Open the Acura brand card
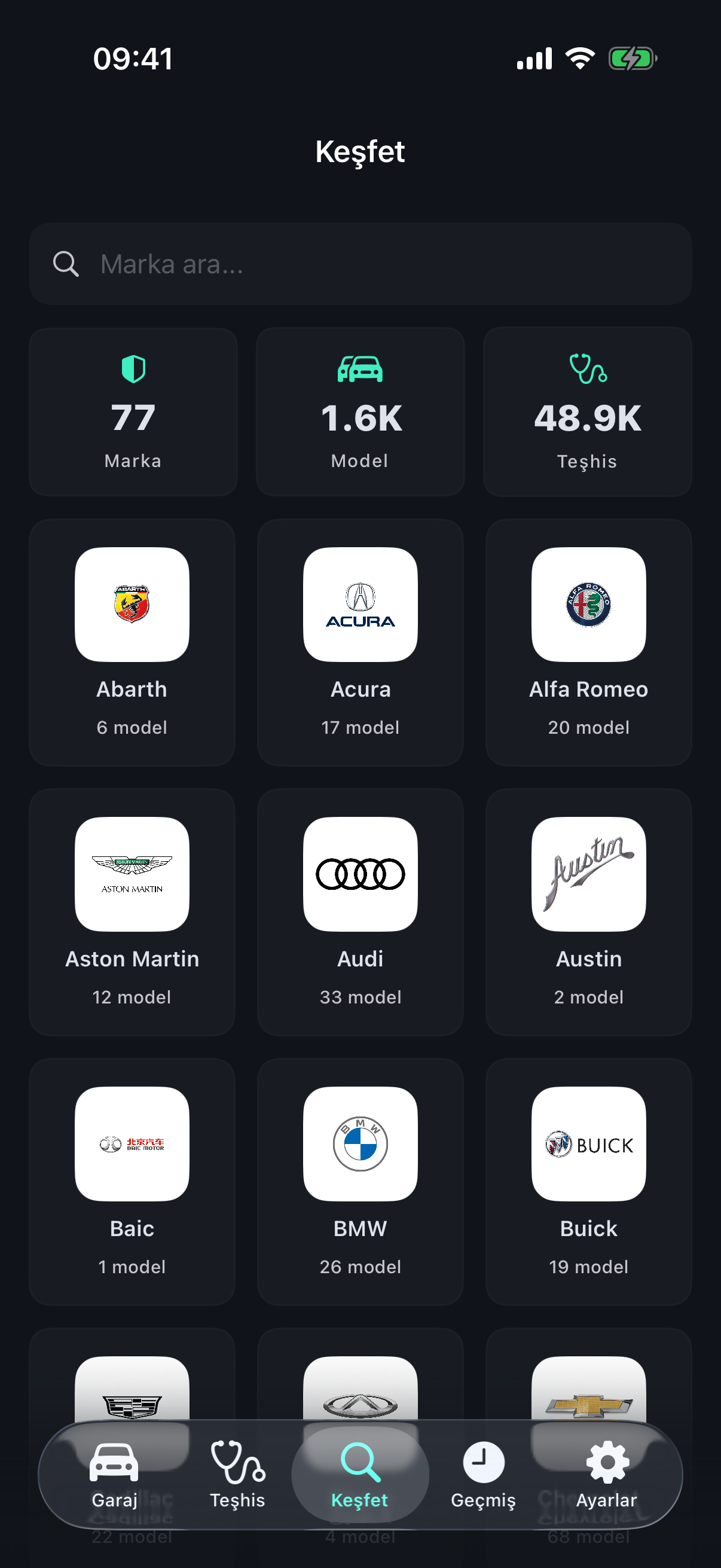Screen dimensions: 721x1568 coord(360,642)
